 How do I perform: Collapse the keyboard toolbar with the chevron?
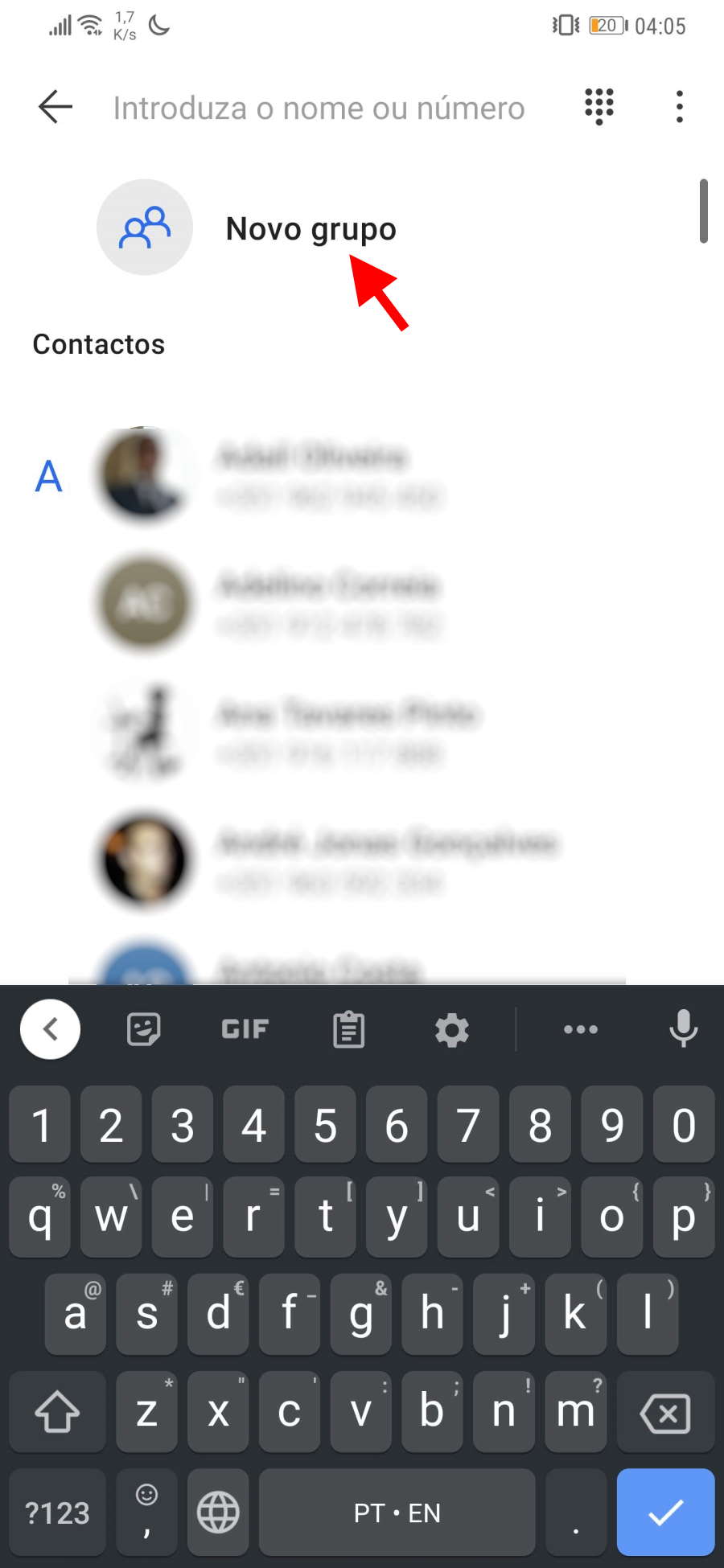(50, 1029)
